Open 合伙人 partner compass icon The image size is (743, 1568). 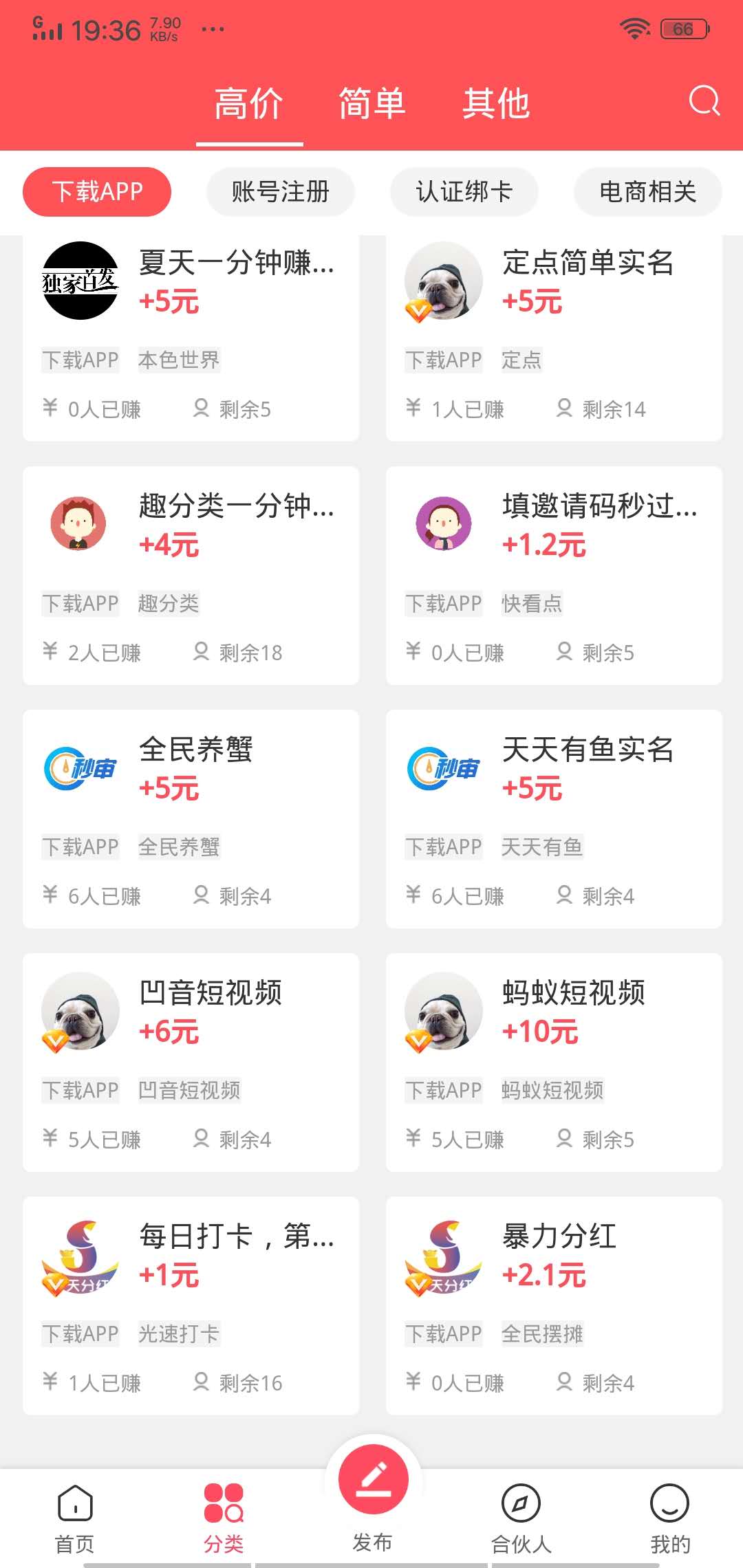[x=521, y=1504]
